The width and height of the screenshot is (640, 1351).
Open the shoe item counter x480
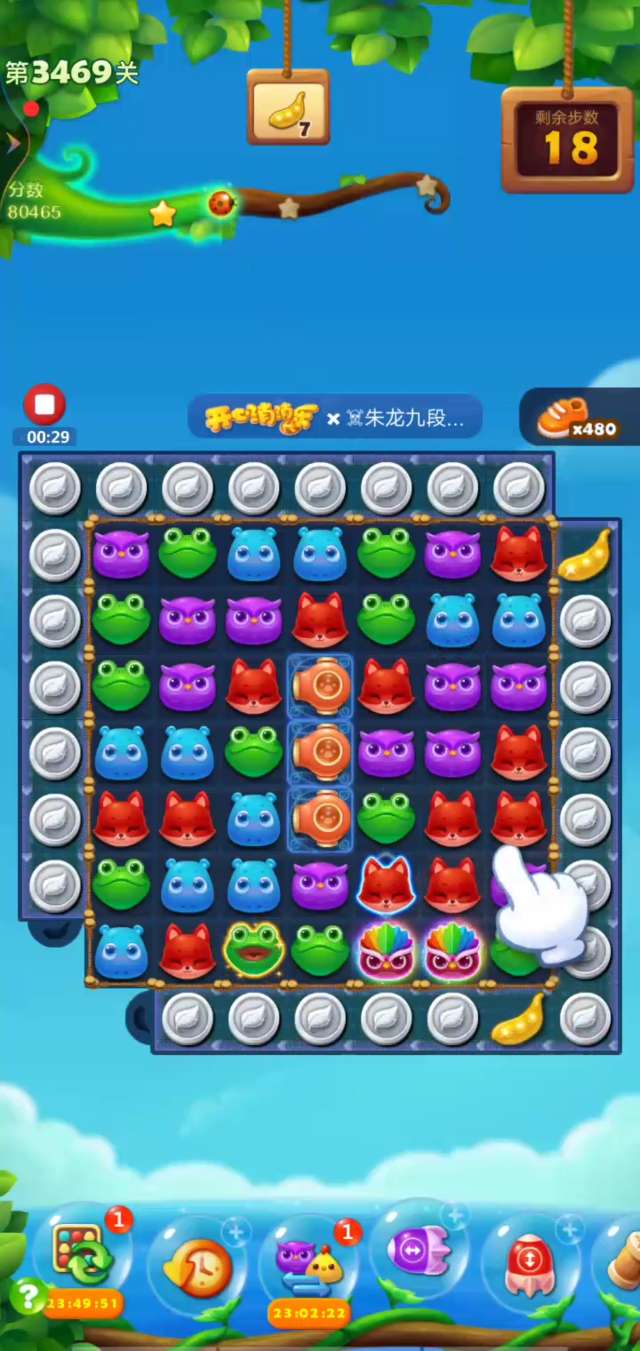click(580, 418)
